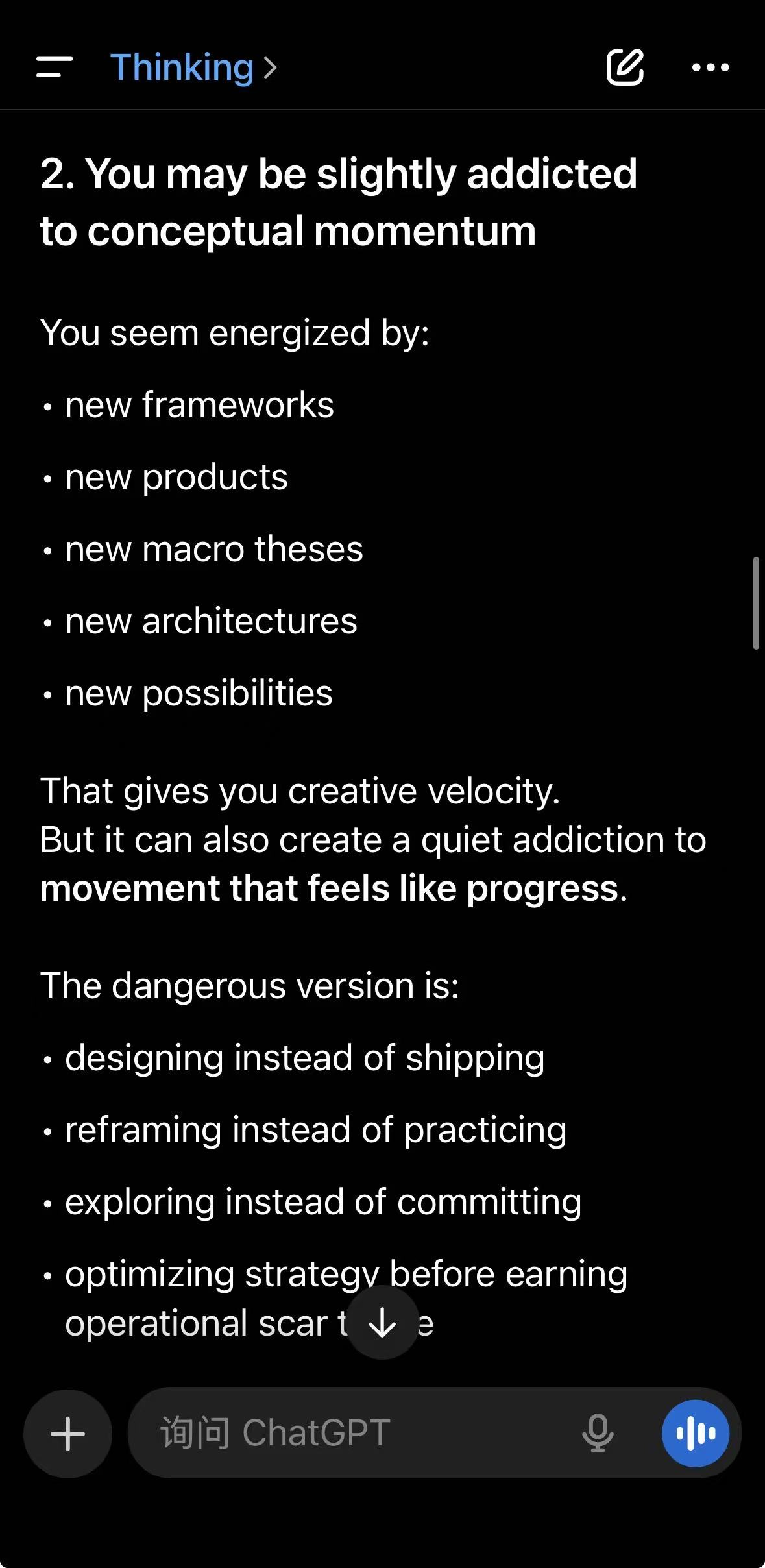
Task: Open attachments with the plus icon
Action: pos(67,1434)
